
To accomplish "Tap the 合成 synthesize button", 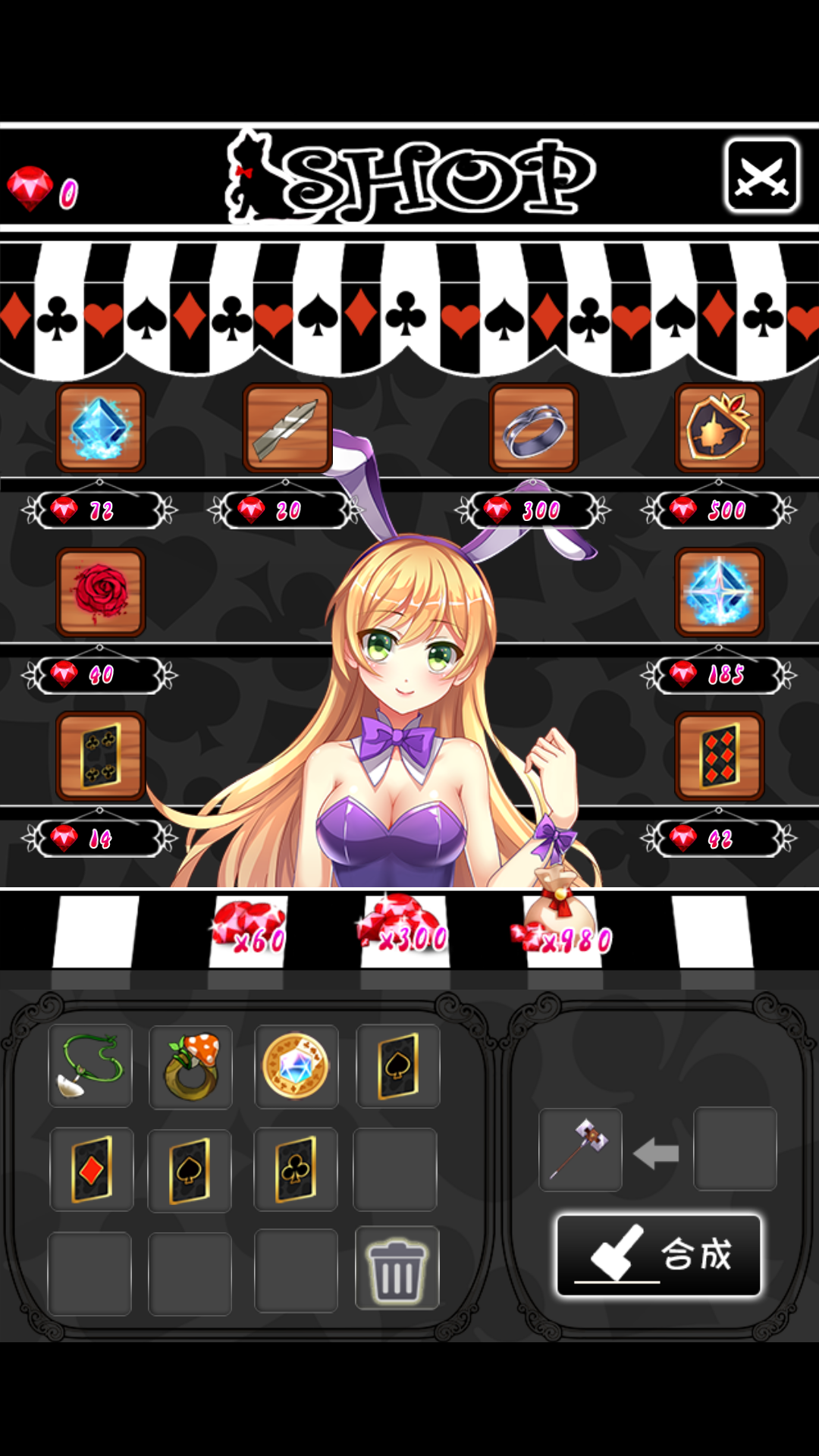I will [658, 1255].
